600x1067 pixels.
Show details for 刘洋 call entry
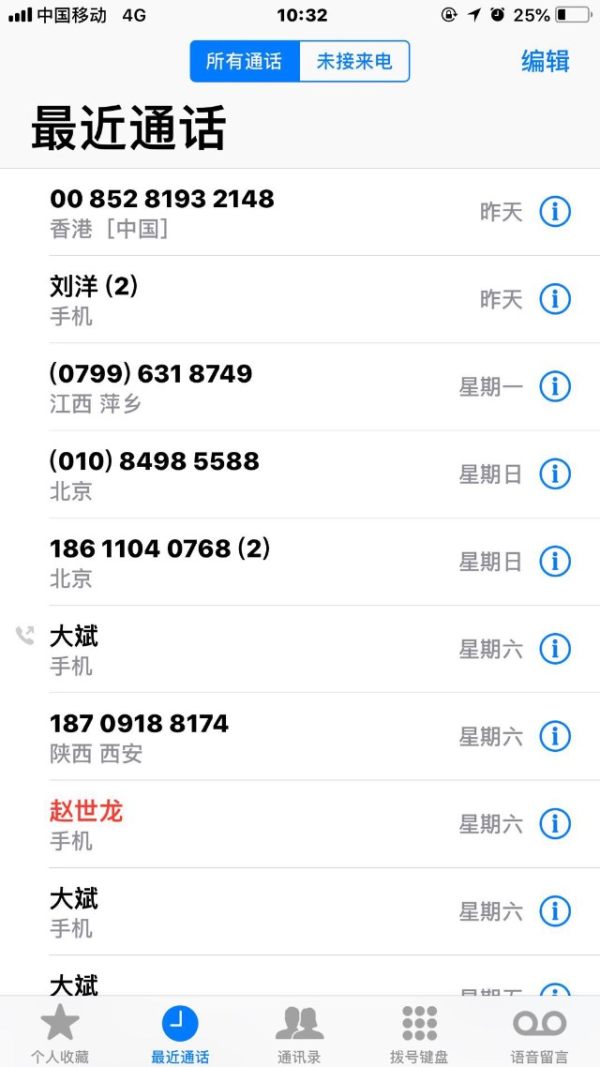(555, 299)
